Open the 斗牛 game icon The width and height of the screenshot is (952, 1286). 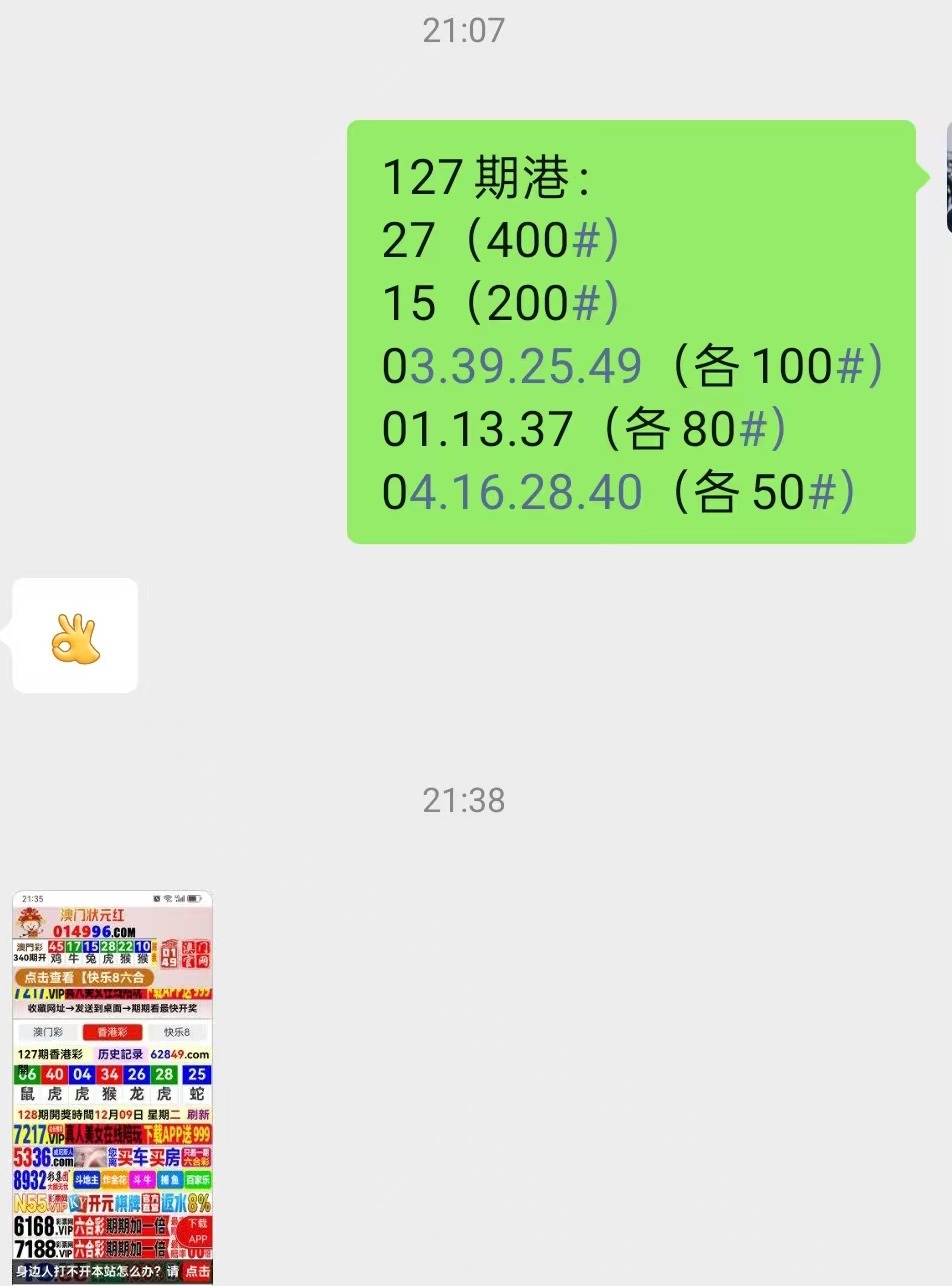(142, 1180)
